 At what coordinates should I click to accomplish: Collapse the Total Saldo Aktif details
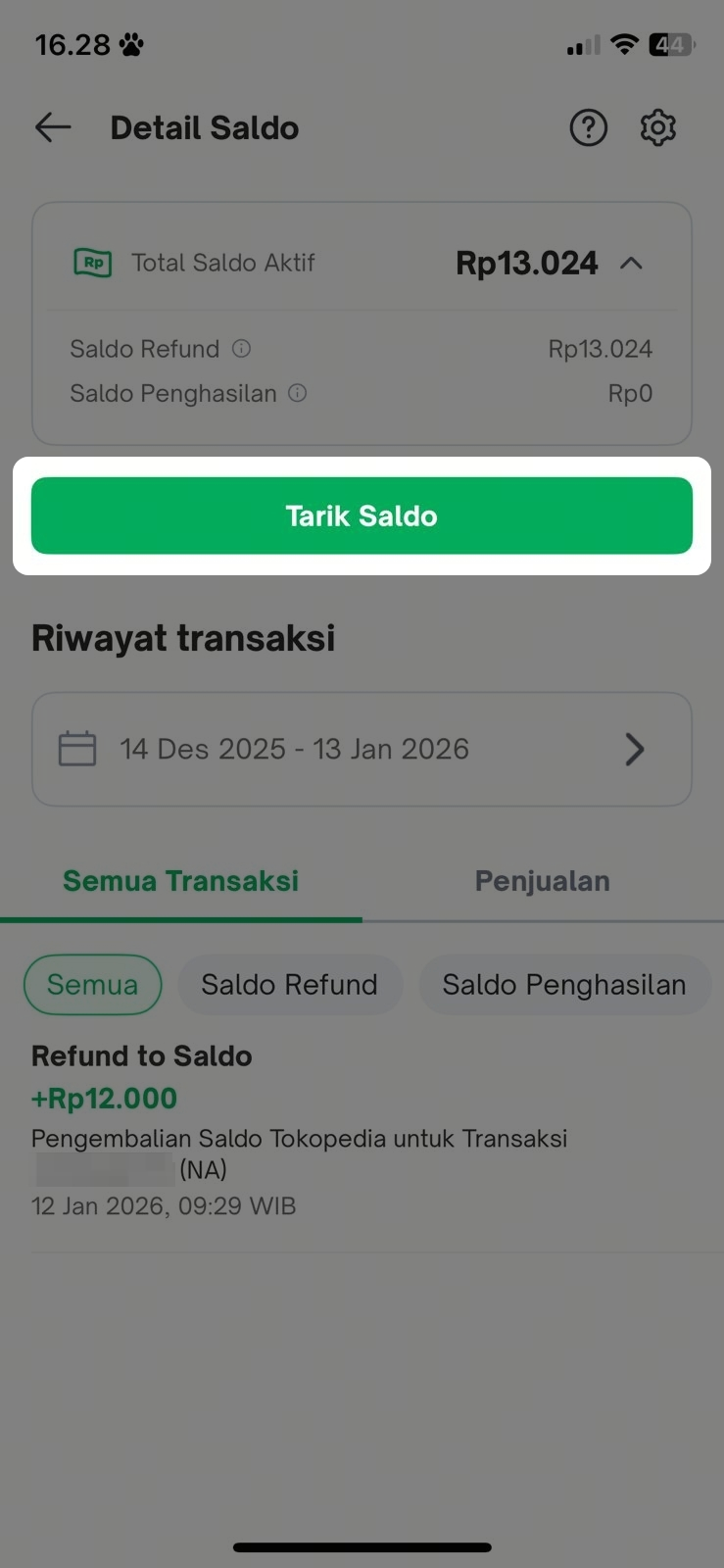pyautogui.click(x=632, y=263)
